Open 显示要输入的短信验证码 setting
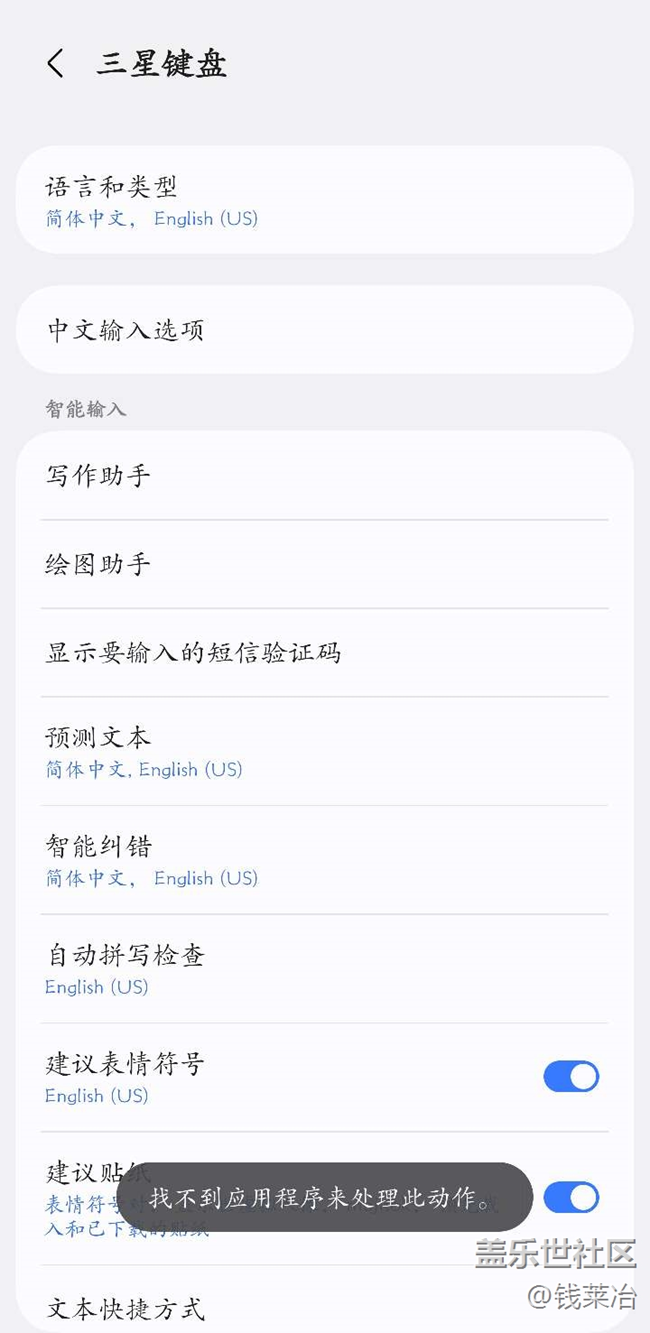This screenshot has width=650, height=1333. (324, 653)
